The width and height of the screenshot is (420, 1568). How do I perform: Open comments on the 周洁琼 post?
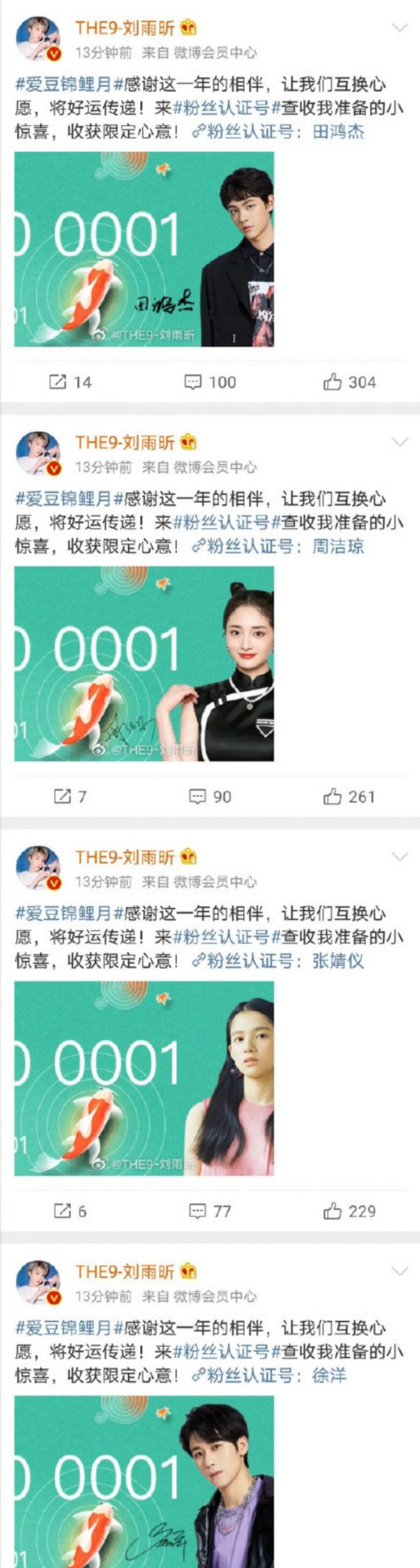click(x=210, y=796)
